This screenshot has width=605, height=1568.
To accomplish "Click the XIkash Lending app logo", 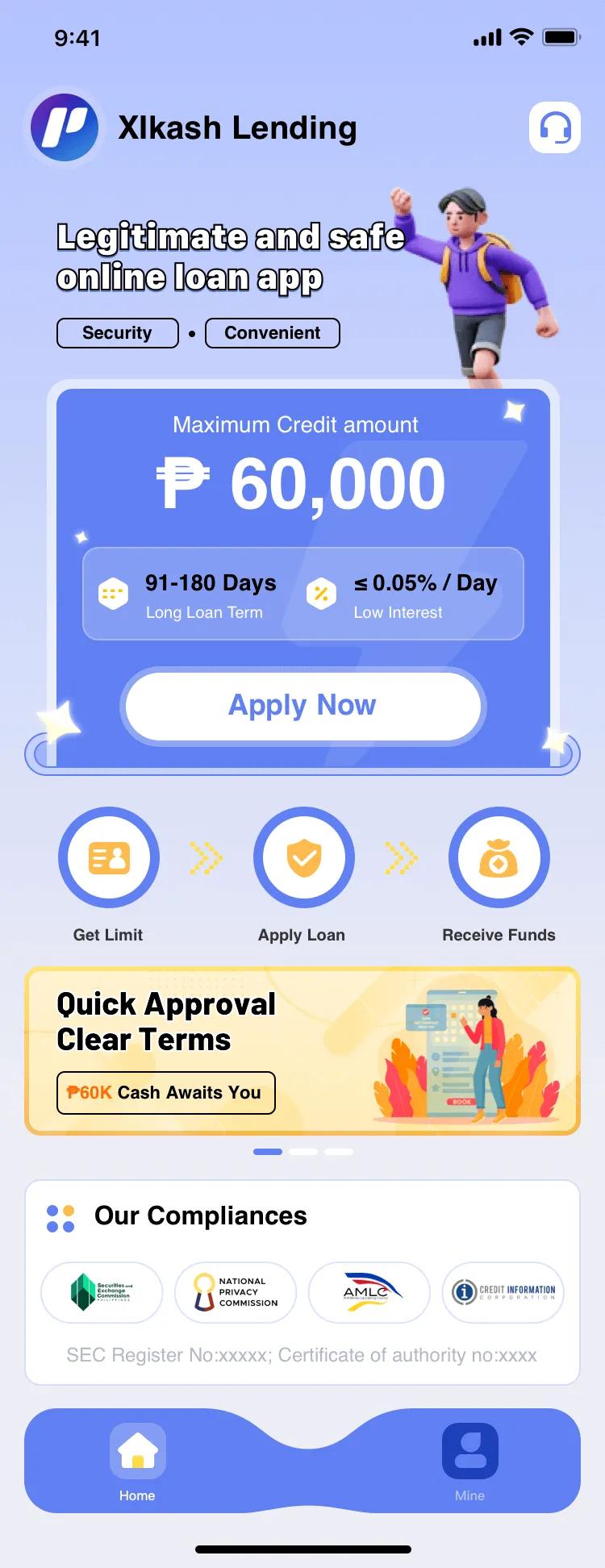I will 64,127.
